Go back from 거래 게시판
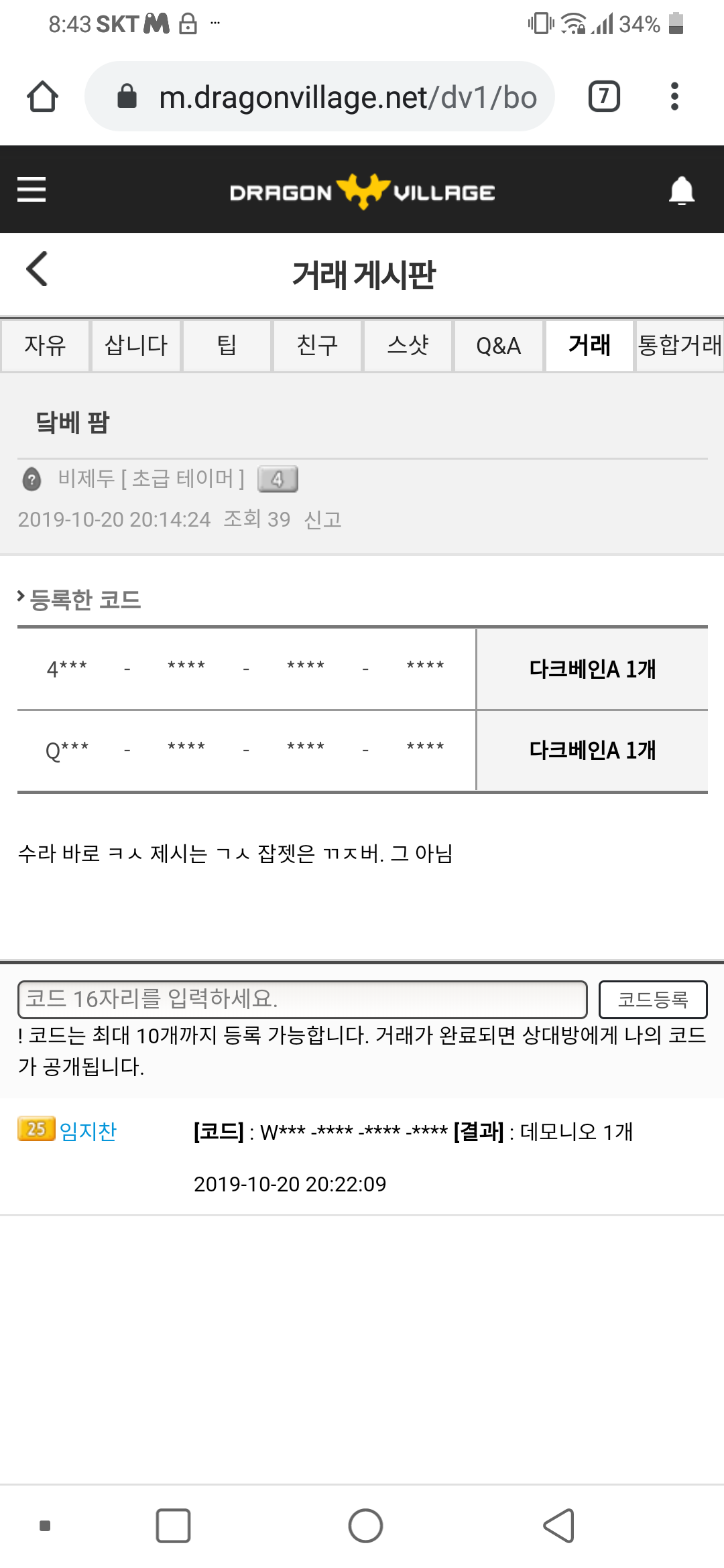The height and width of the screenshot is (1568, 724). click(x=38, y=269)
